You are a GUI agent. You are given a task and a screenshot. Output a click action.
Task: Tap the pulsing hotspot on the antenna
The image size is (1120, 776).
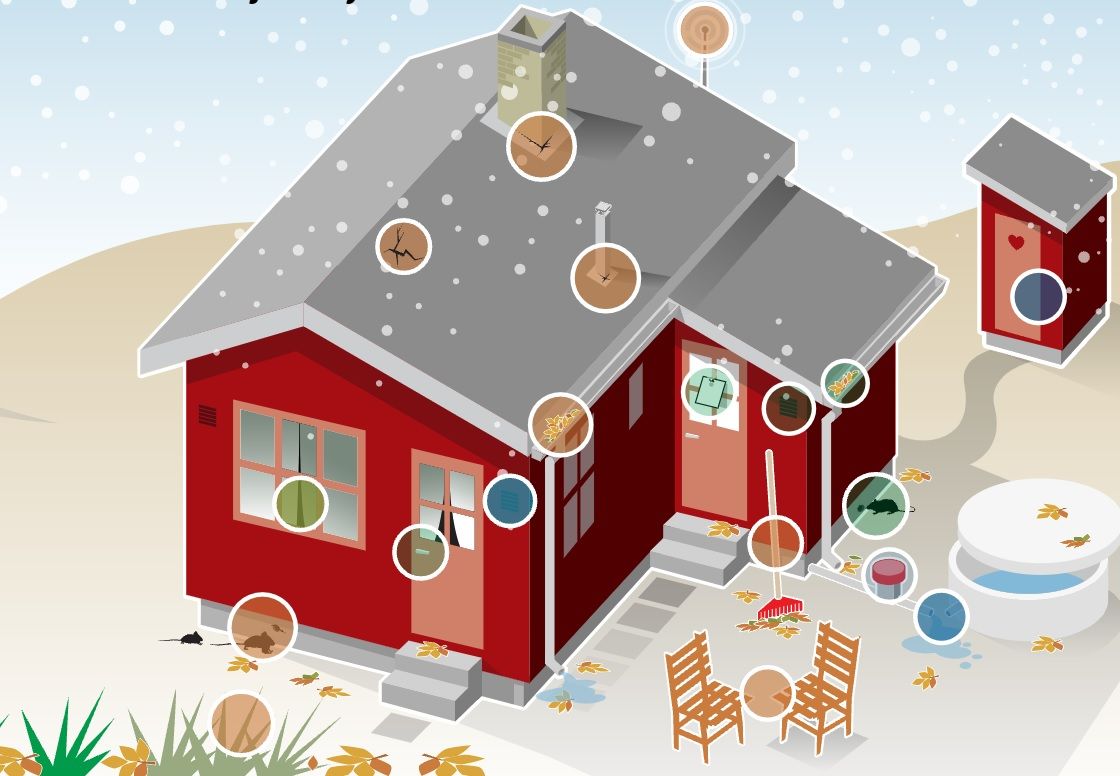(706, 30)
